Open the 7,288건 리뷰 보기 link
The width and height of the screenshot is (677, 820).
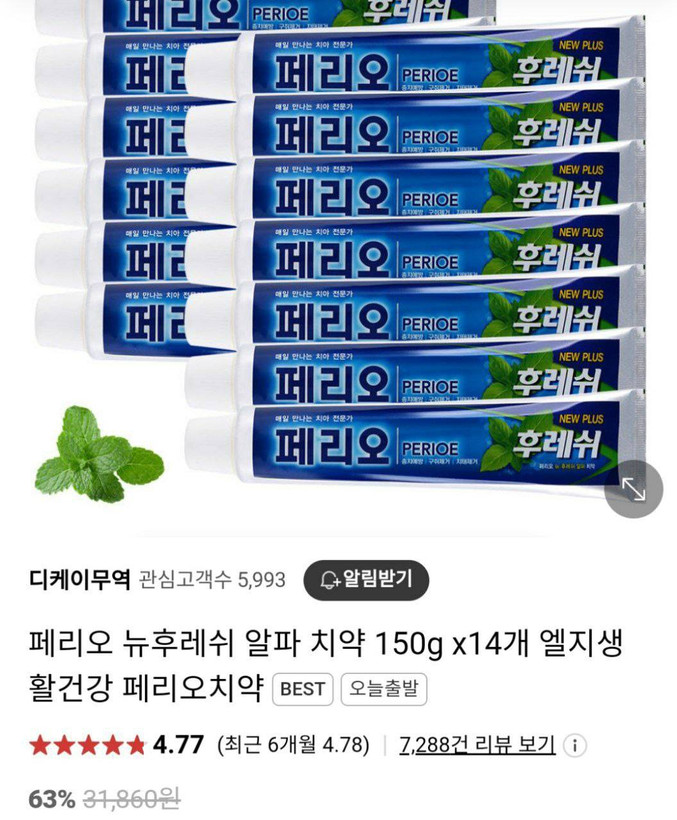click(477, 745)
